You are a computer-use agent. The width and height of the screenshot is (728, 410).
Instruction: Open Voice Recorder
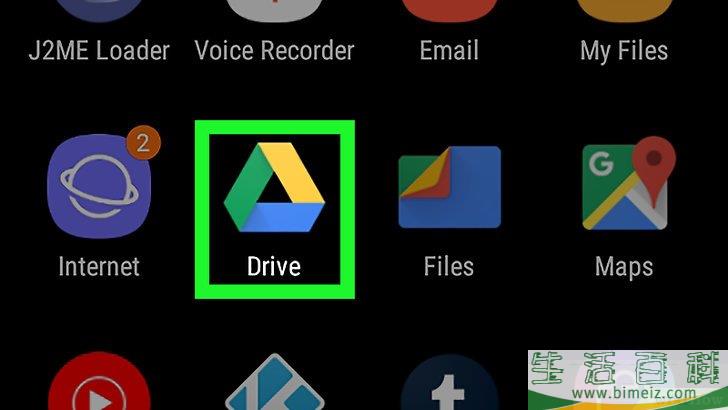point(274,20)
